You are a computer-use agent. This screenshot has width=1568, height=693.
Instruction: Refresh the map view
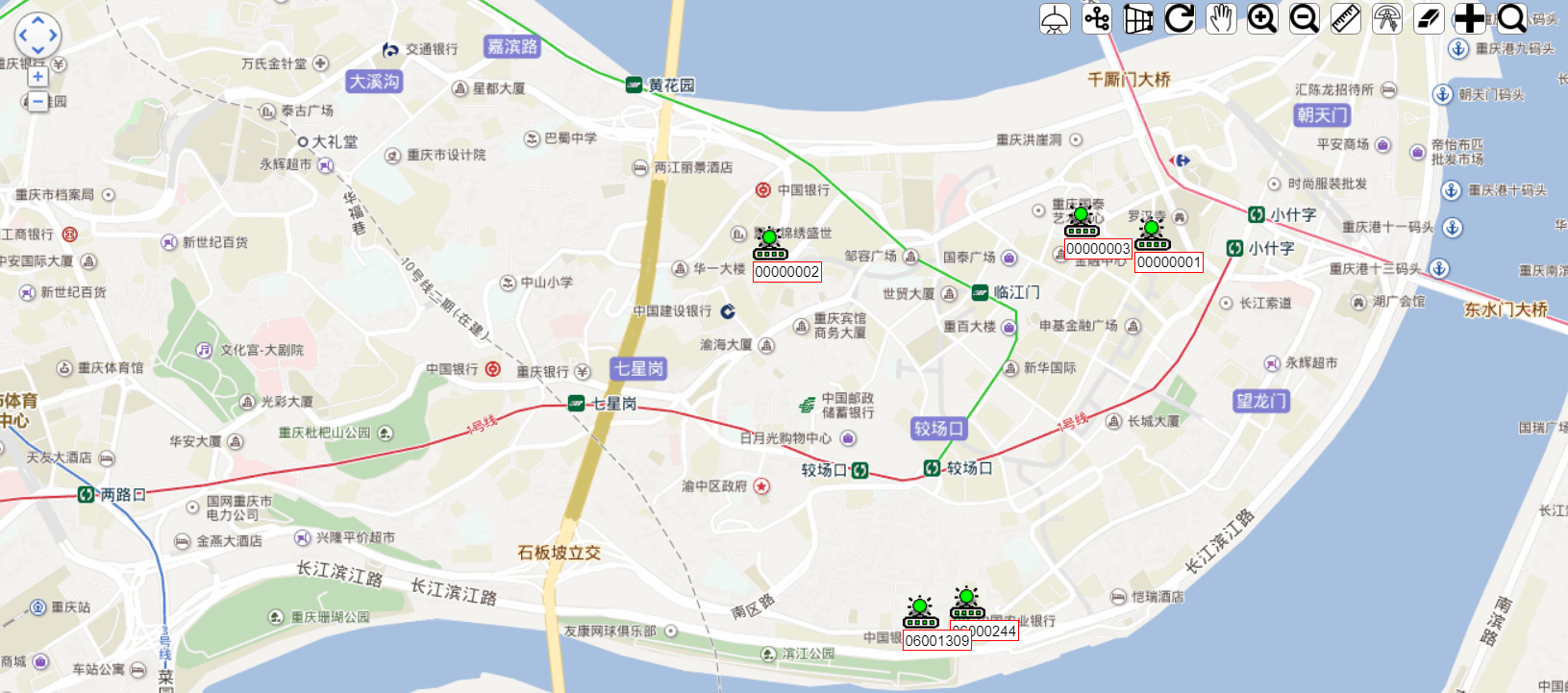1180,18
